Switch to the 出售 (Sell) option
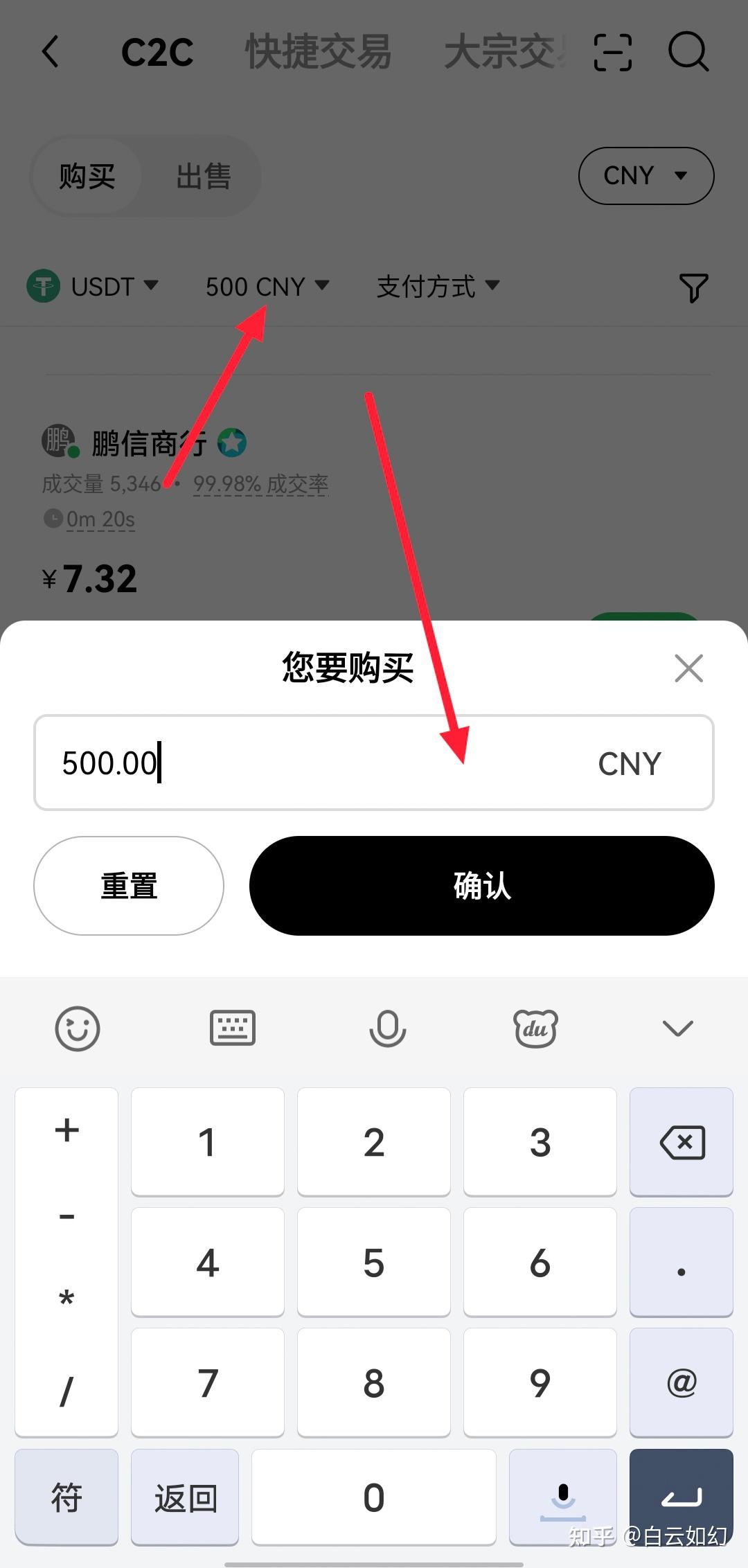 (x=201, y=176)
